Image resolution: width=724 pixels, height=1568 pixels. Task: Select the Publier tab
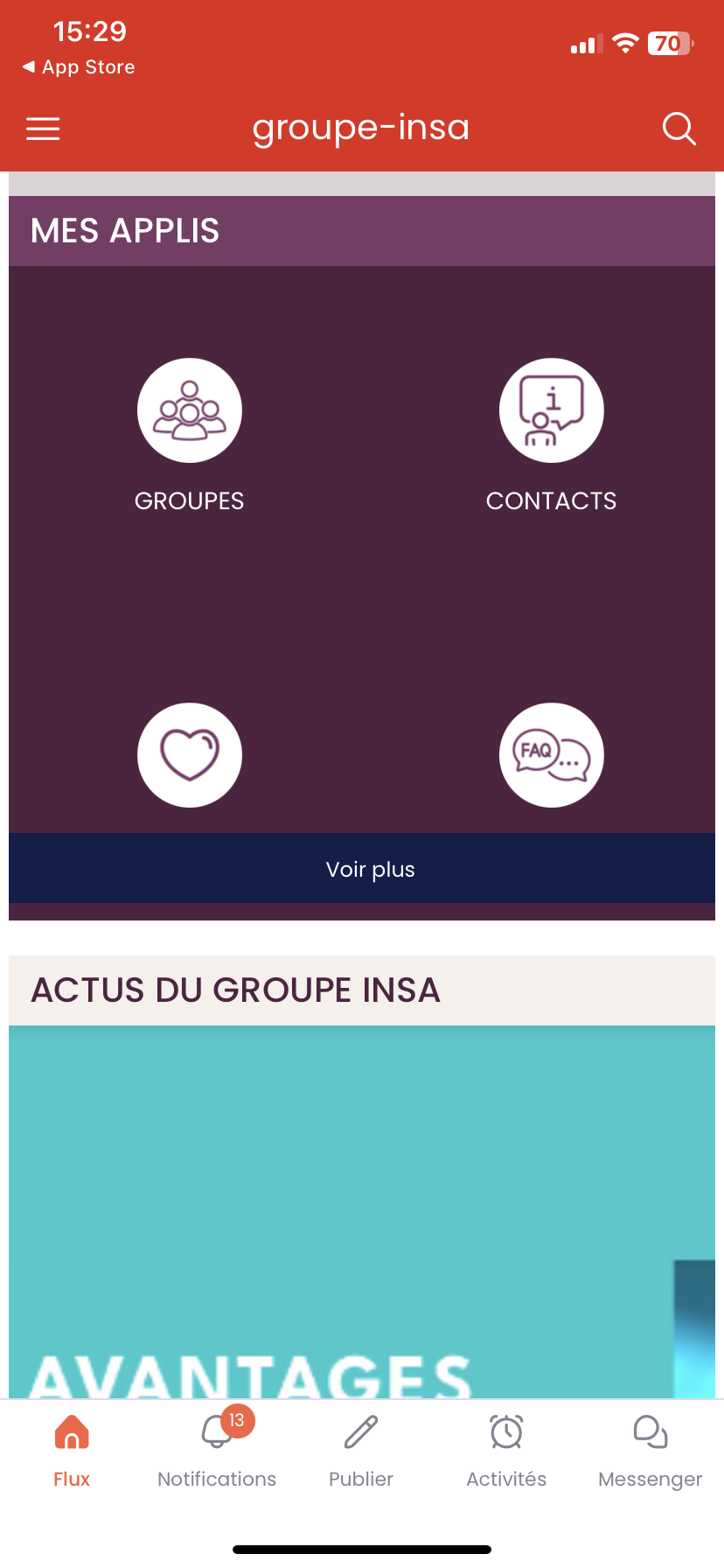[361, 1451]
